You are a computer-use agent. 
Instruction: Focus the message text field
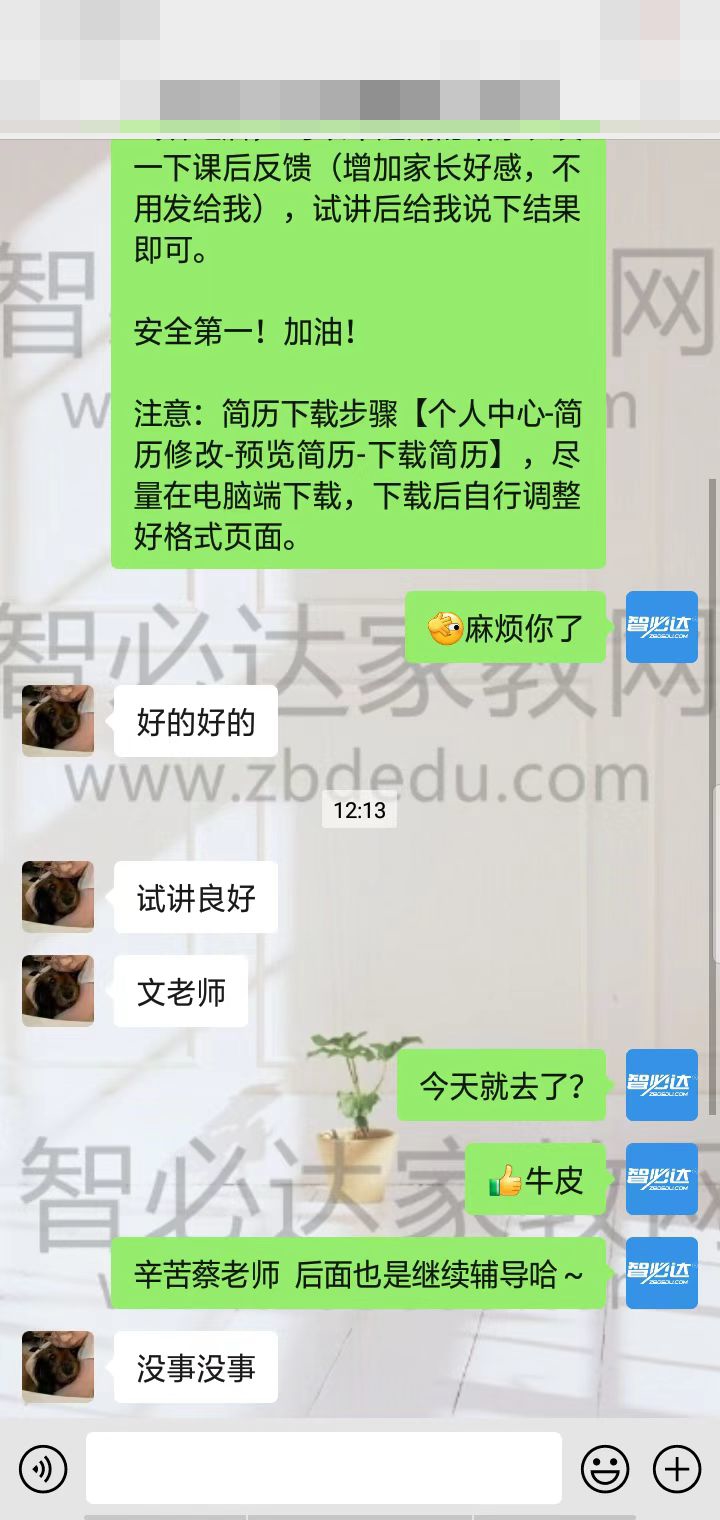point(323,1468)
